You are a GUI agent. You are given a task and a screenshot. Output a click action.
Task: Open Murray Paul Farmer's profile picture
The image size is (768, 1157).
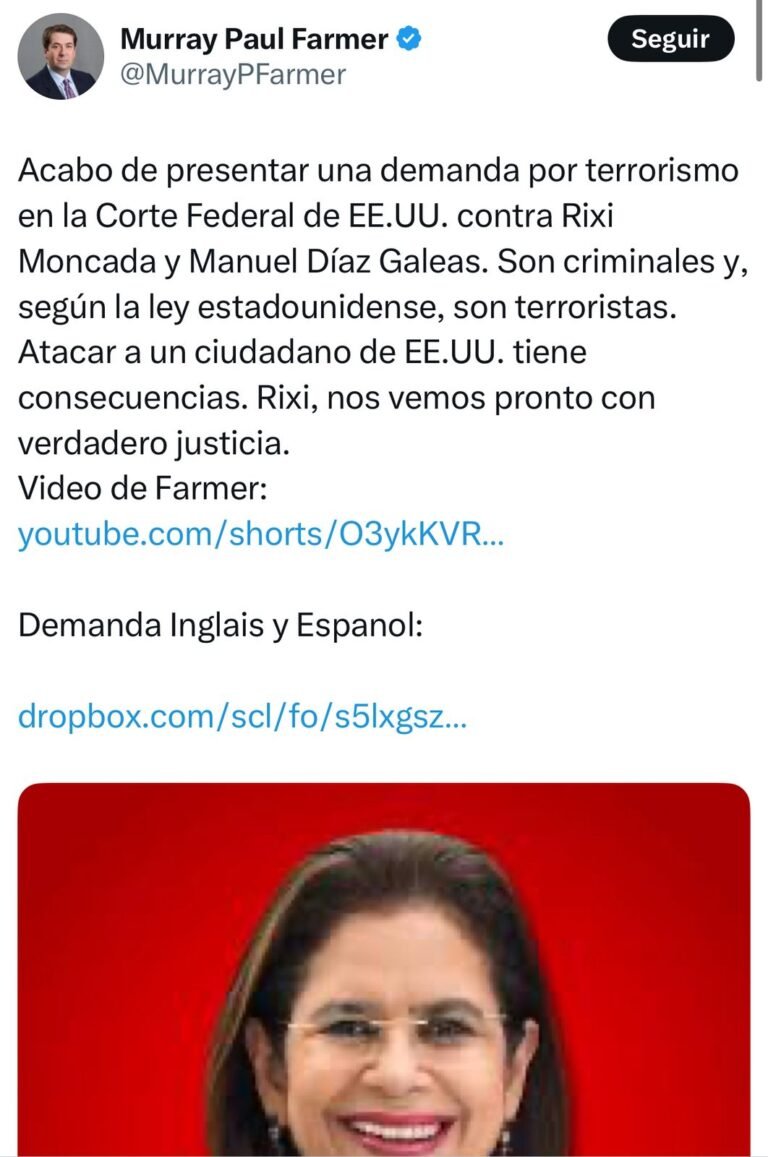(61, 56)
